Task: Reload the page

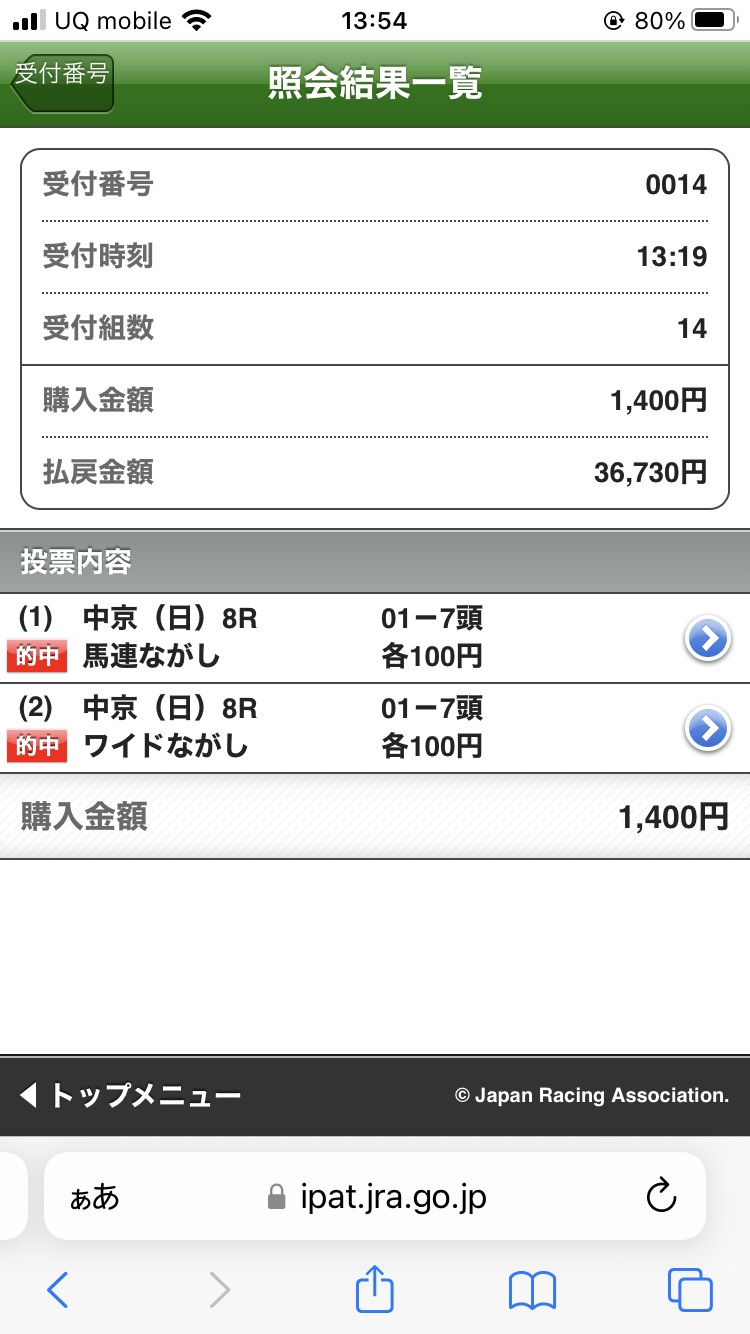Action: [661, 1196]
